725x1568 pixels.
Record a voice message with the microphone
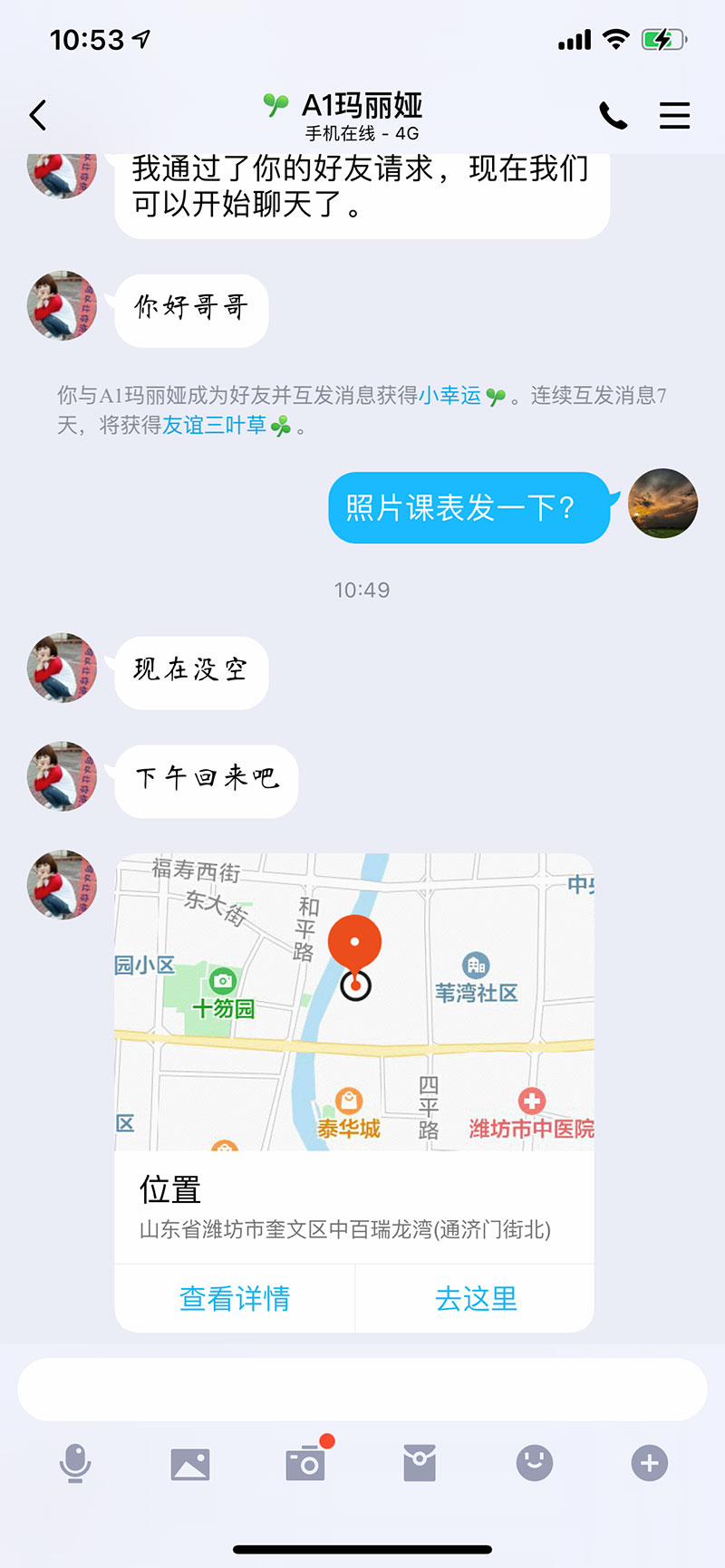(x=75, y=1463)
